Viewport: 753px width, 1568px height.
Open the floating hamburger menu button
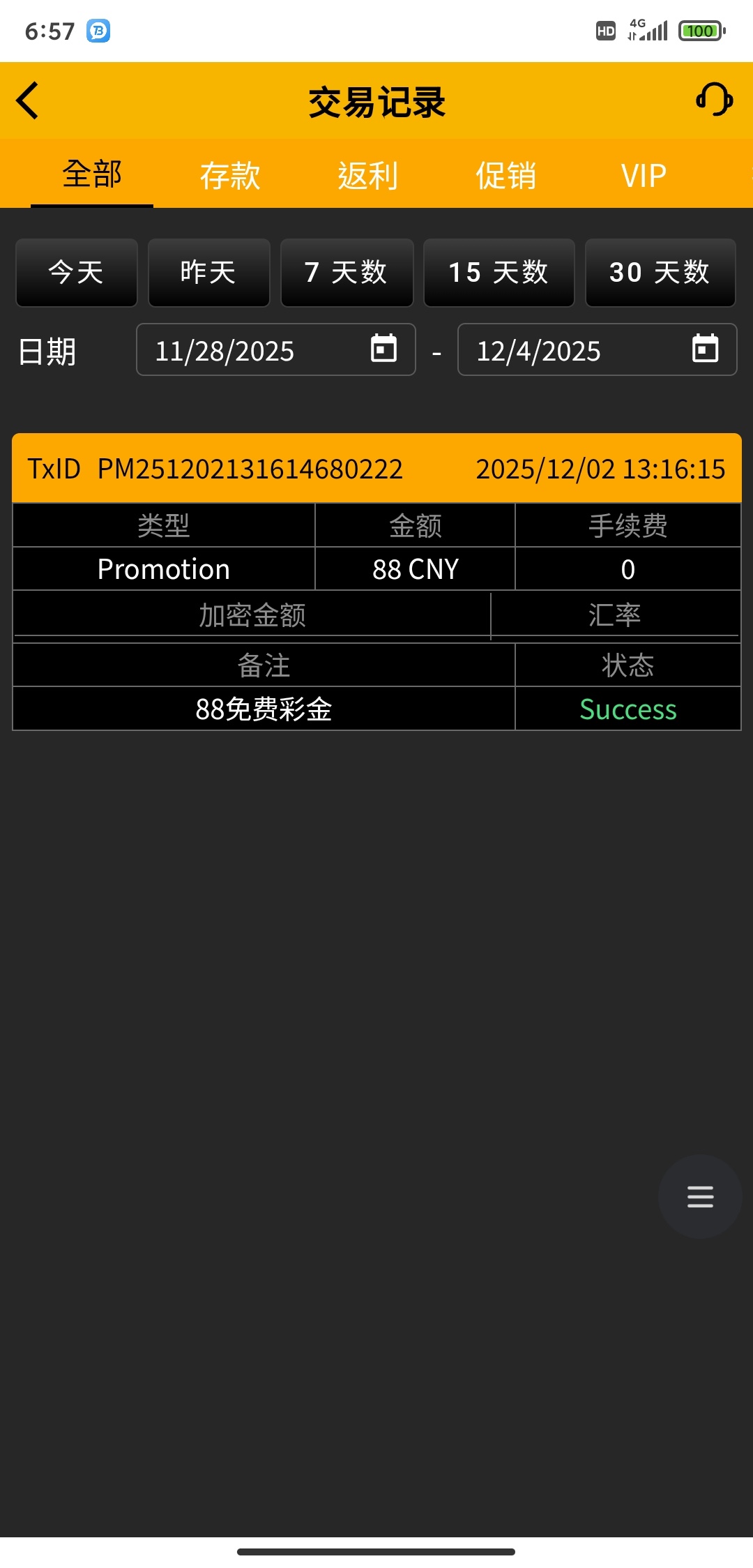699,1196
